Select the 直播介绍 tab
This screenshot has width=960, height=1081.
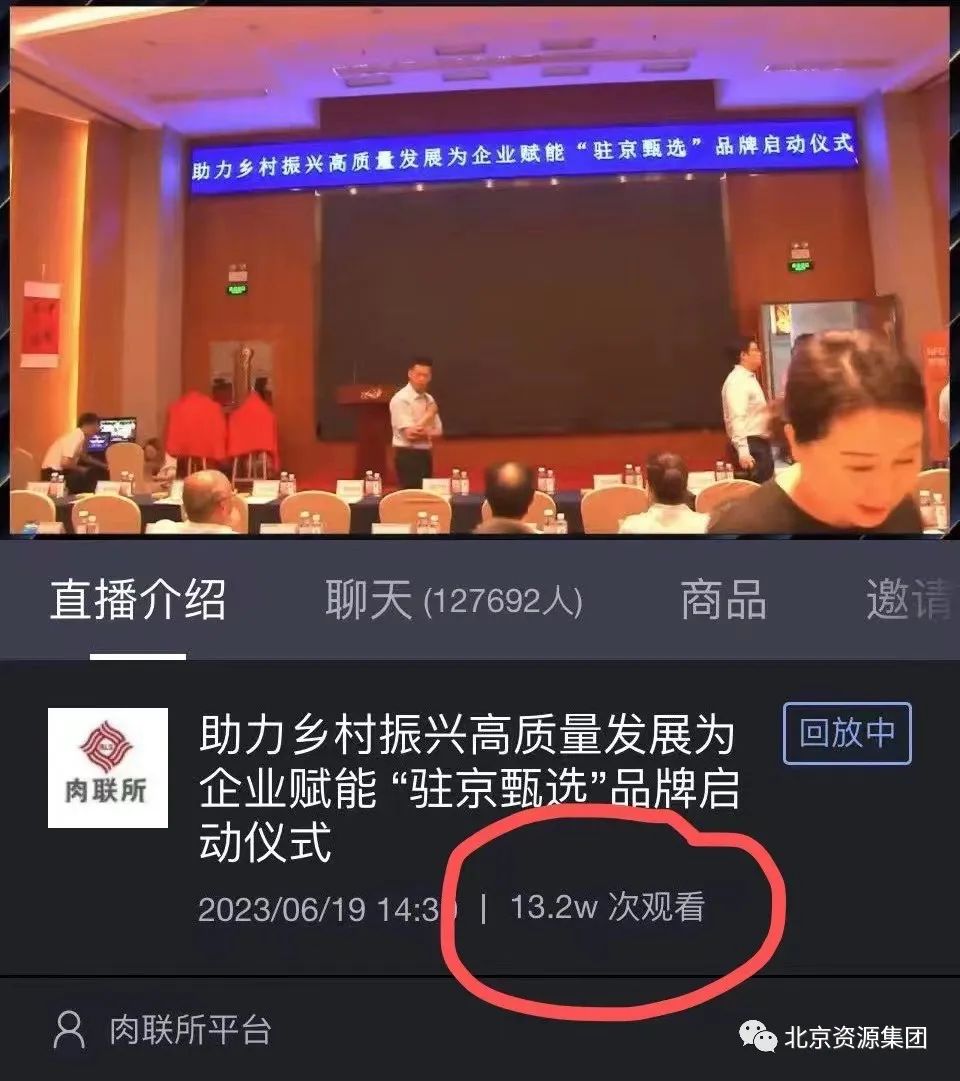pos(138,600)
